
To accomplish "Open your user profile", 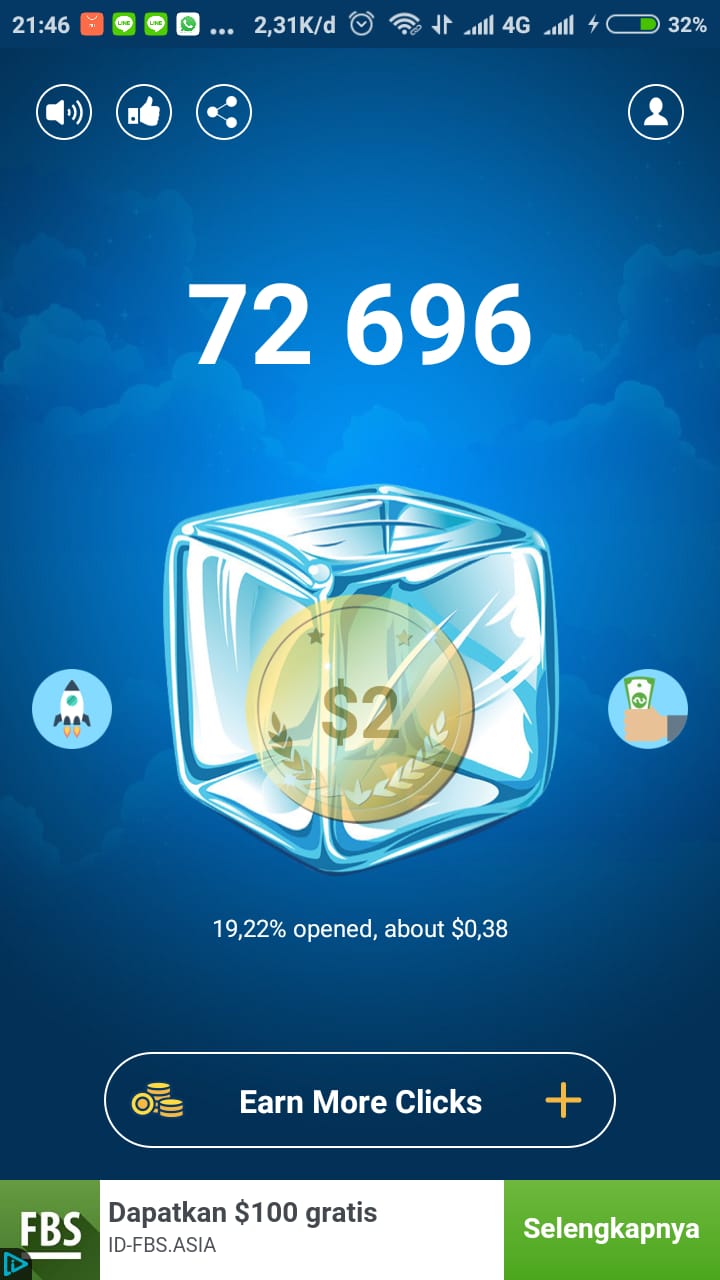I will [655, 112].
